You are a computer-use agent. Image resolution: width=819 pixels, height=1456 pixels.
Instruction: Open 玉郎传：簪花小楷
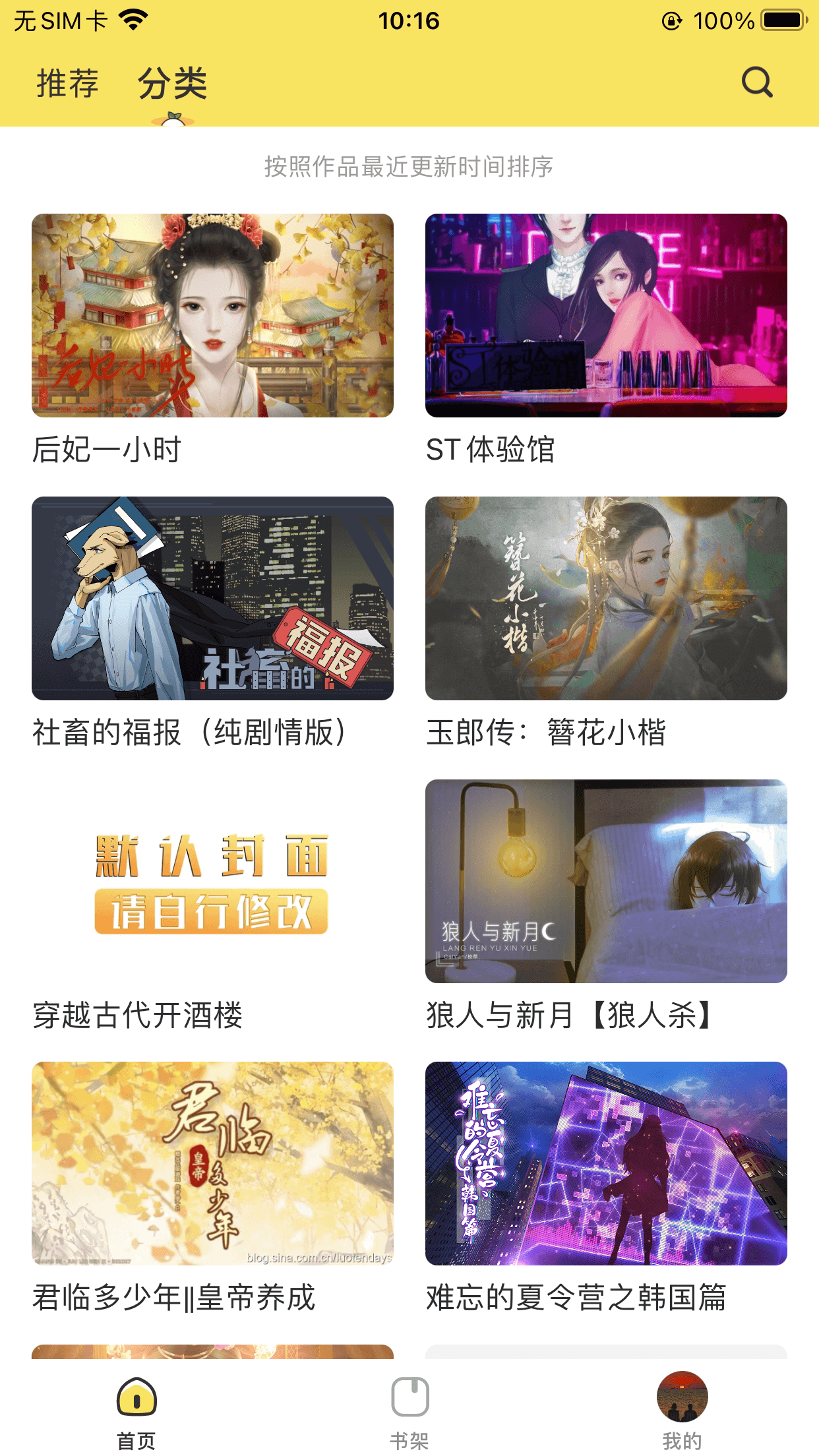(606, 598)
